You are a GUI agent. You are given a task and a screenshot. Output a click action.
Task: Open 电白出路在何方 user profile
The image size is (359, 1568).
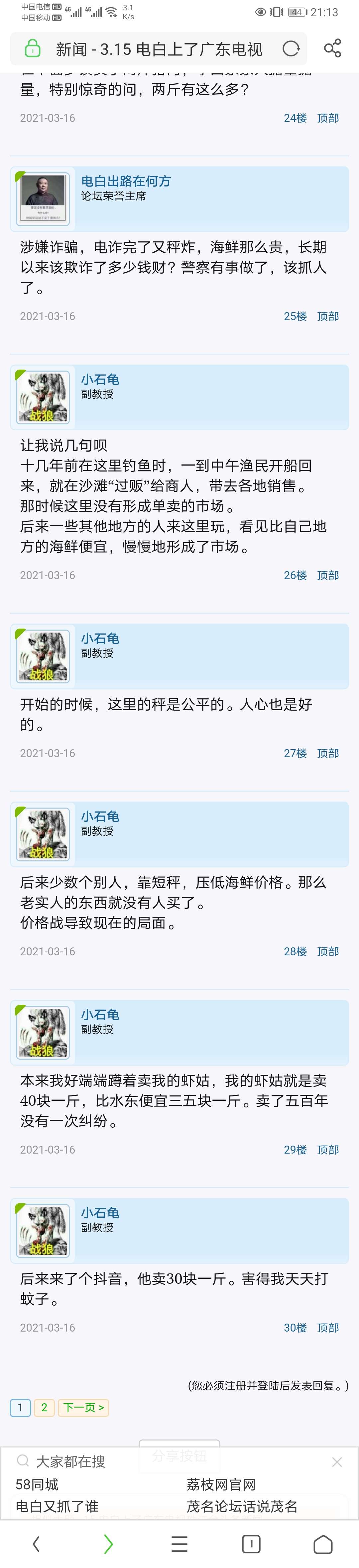[126, 181]
